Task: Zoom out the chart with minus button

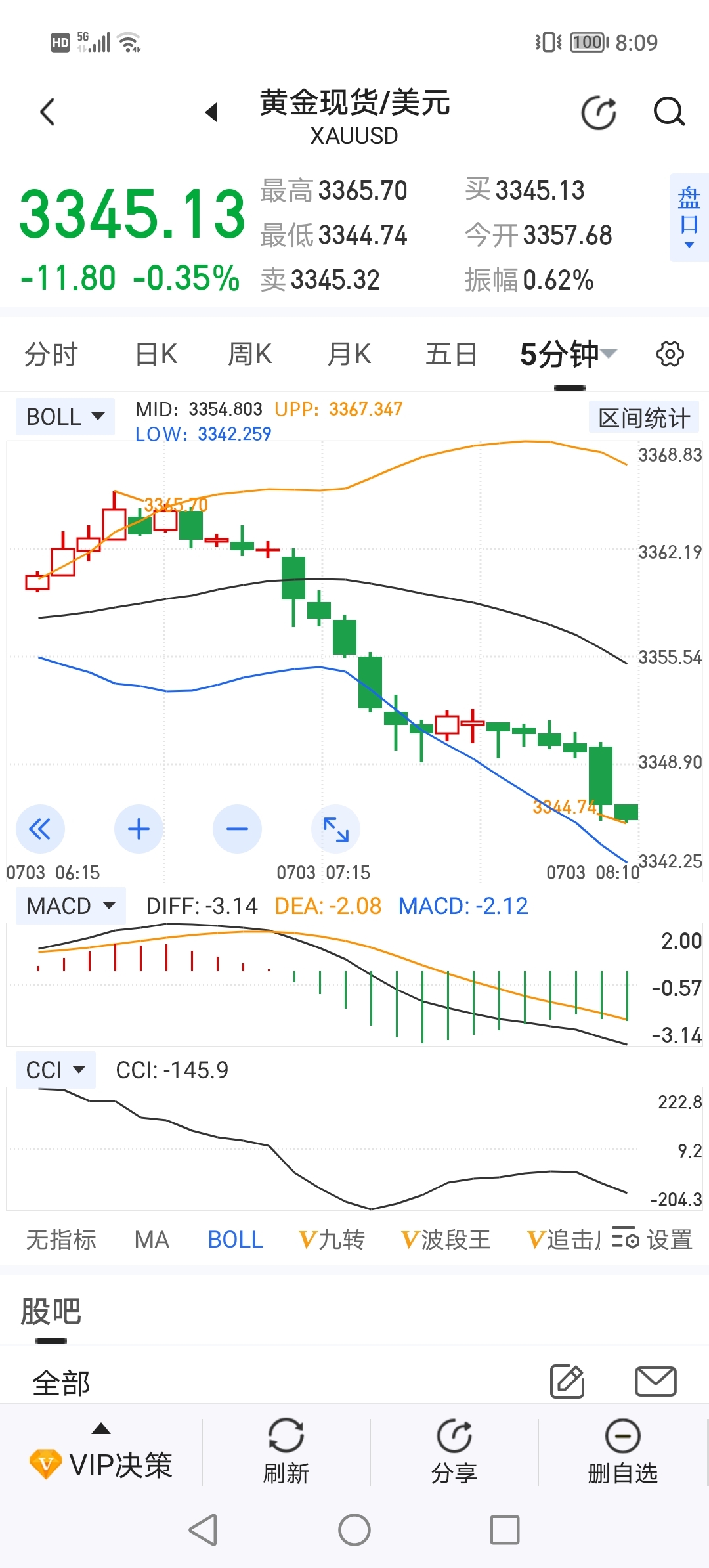Action: pos(237,829)
